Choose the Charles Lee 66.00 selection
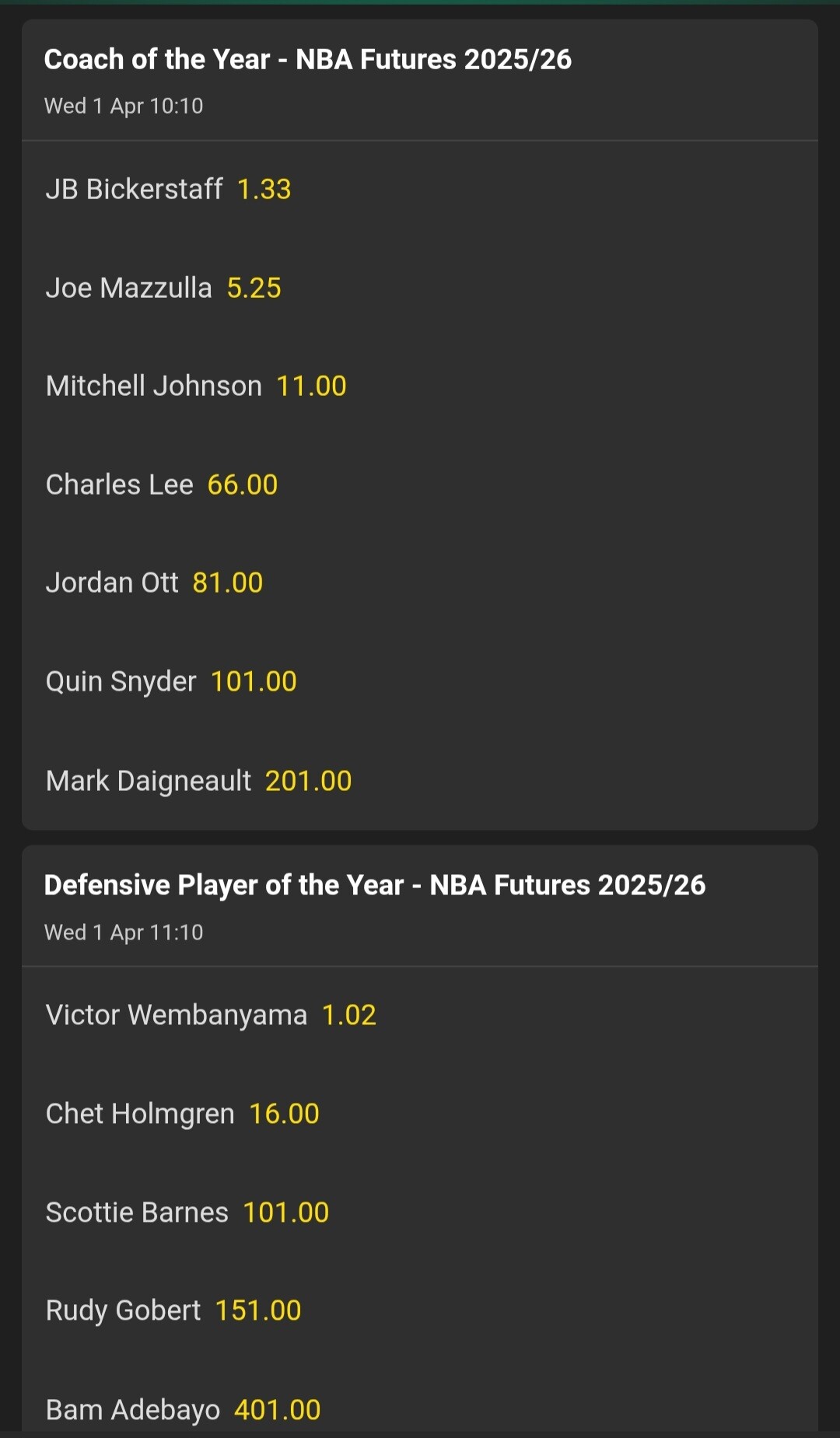 click(x=162, y=485)
